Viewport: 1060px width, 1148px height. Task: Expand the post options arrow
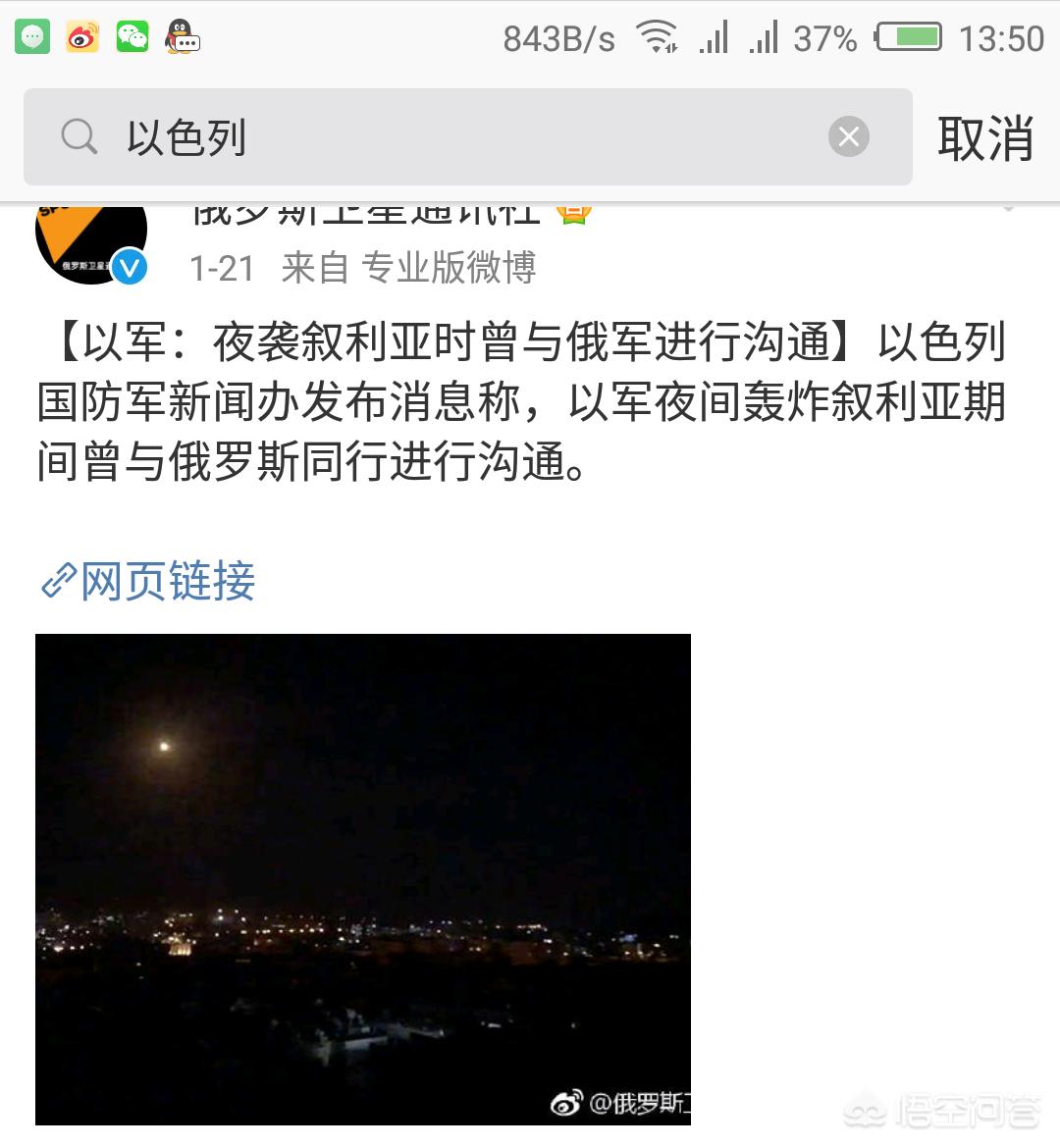(1008, 208)
